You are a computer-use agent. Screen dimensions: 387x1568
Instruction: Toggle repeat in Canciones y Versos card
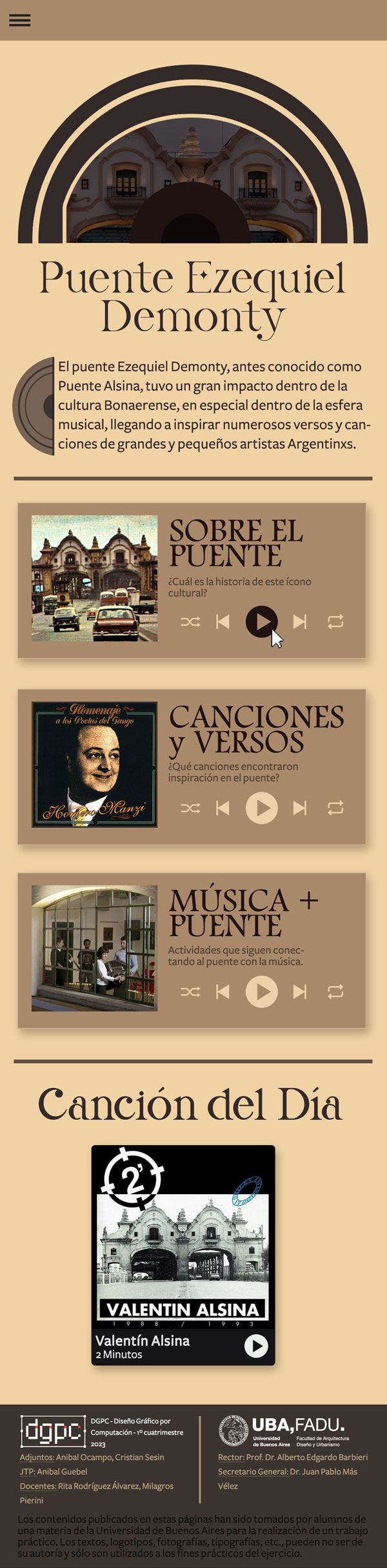click(x=335, y=808)
